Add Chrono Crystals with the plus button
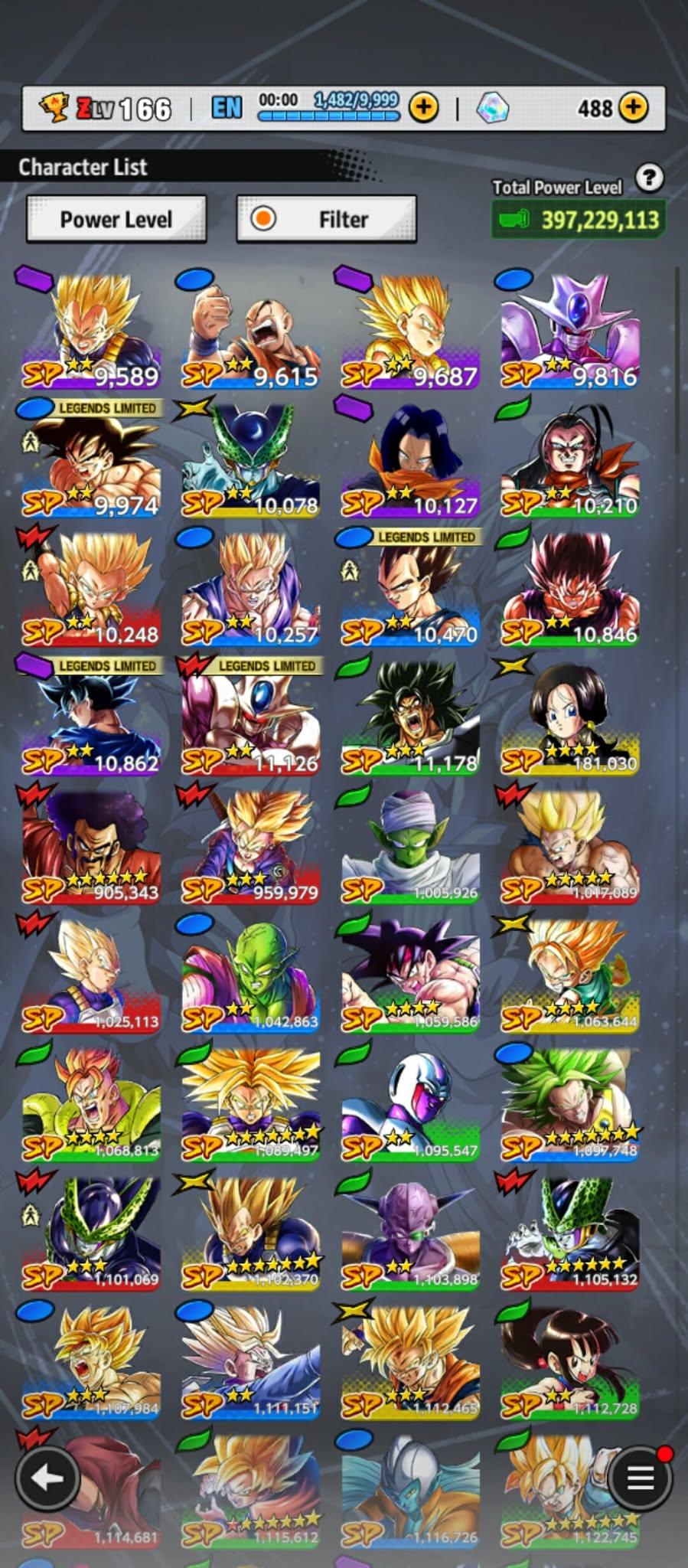The height and width of the screenshot is (1568, 688). [633, 108]
